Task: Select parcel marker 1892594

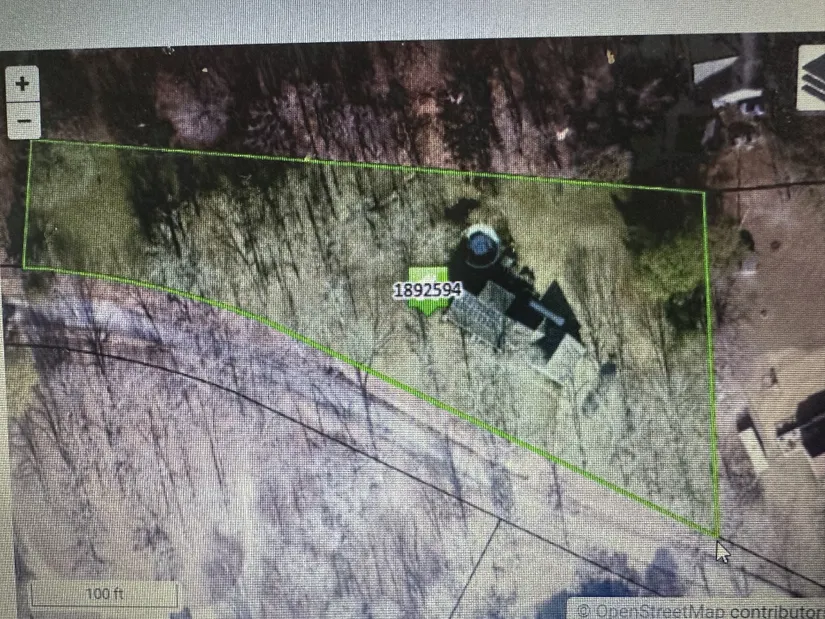Action: (428, 290)
